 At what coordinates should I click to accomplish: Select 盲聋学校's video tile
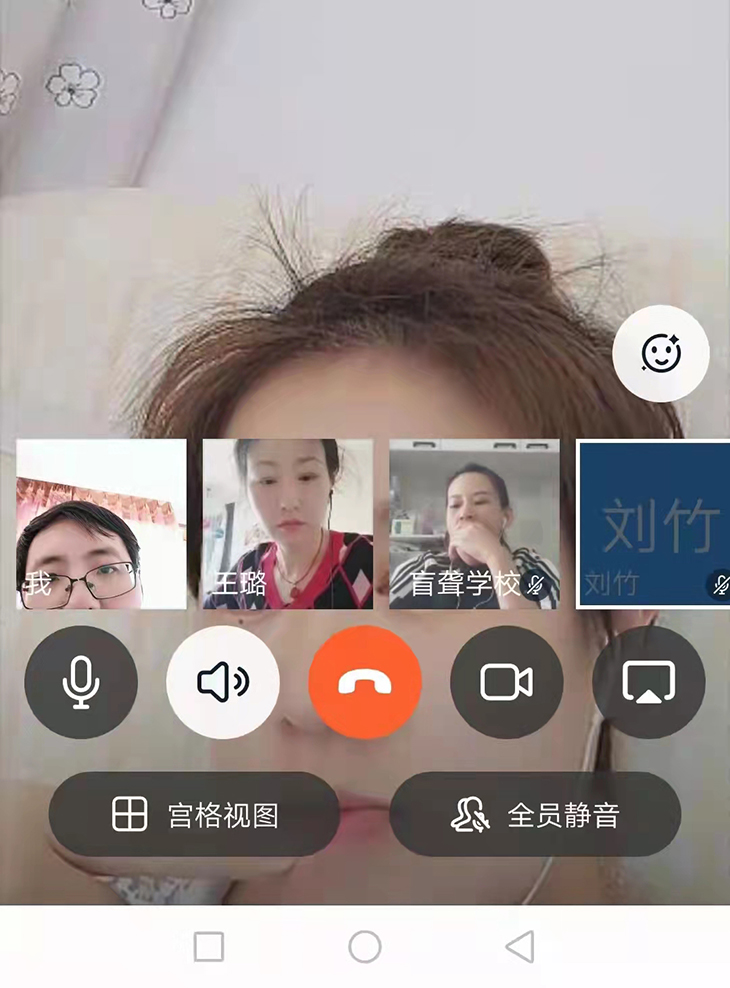tap(474, 524)
